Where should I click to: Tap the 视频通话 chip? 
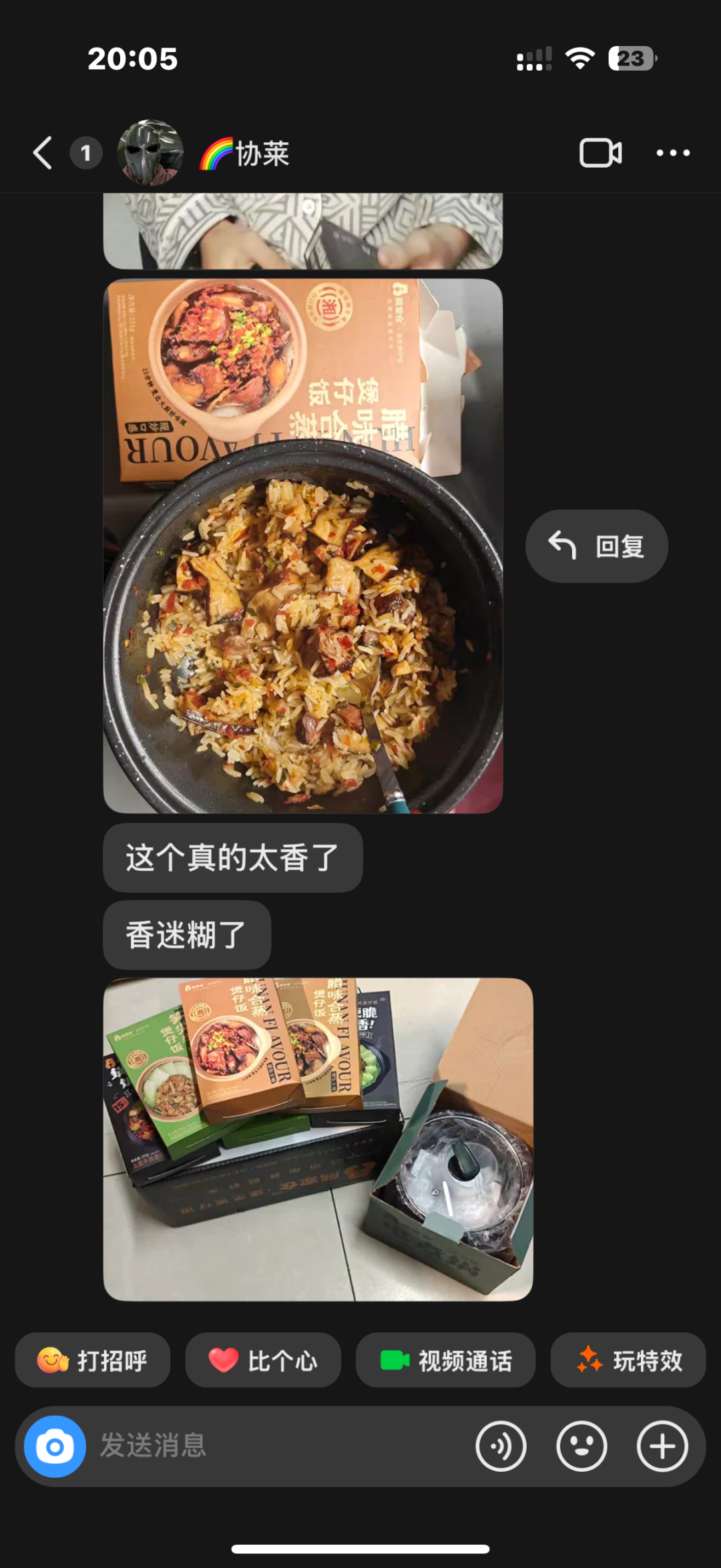tap(445, 1360)
